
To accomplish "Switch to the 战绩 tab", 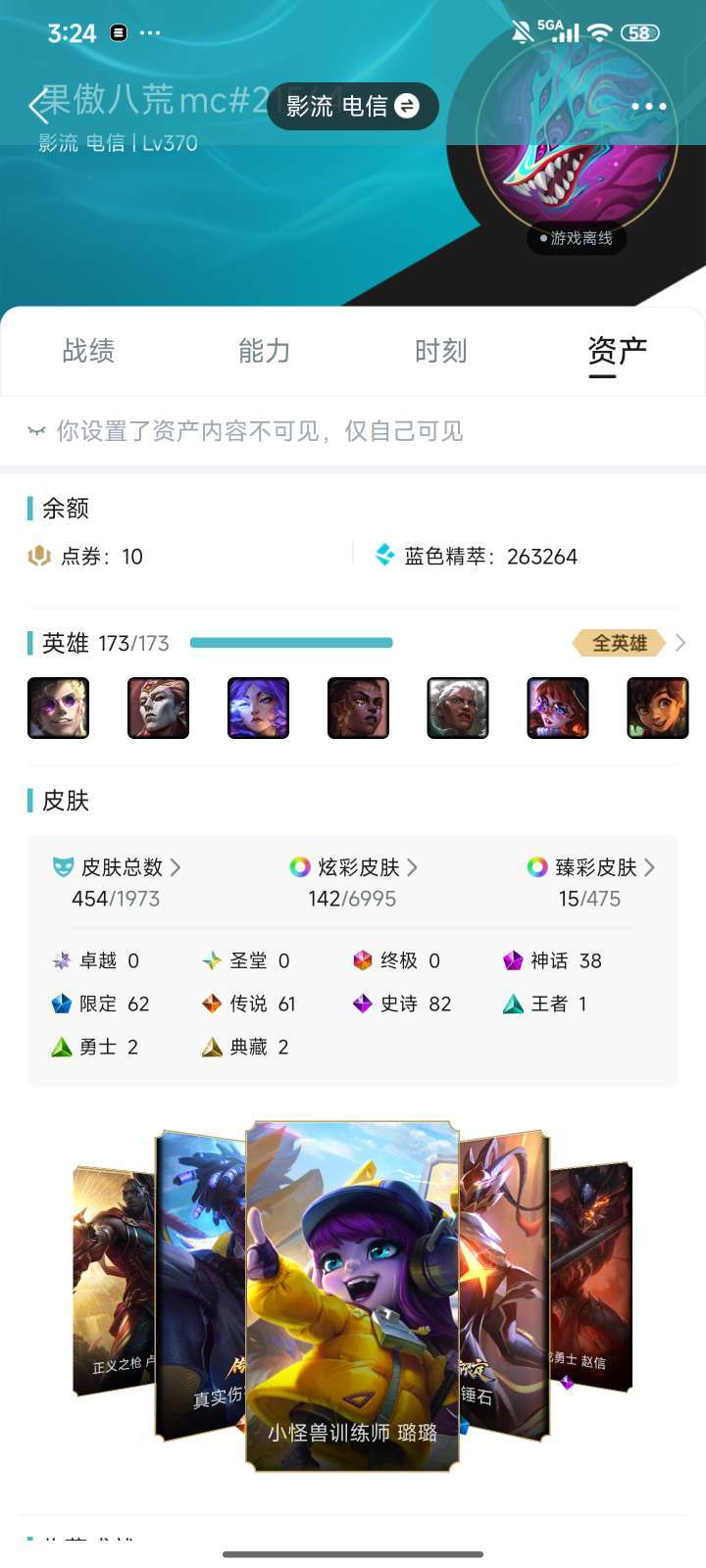I will [88, 351].
